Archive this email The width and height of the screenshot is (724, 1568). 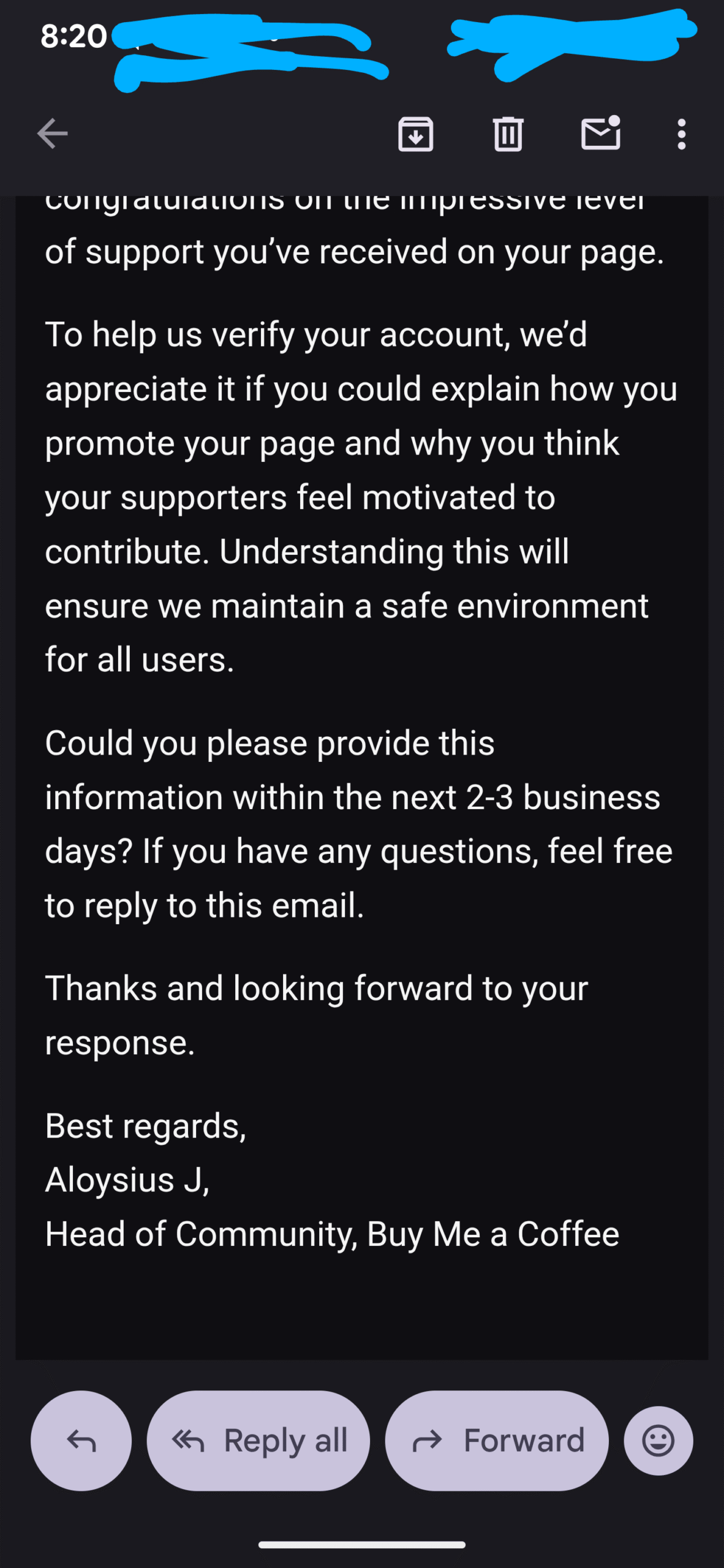click(416, 134)
